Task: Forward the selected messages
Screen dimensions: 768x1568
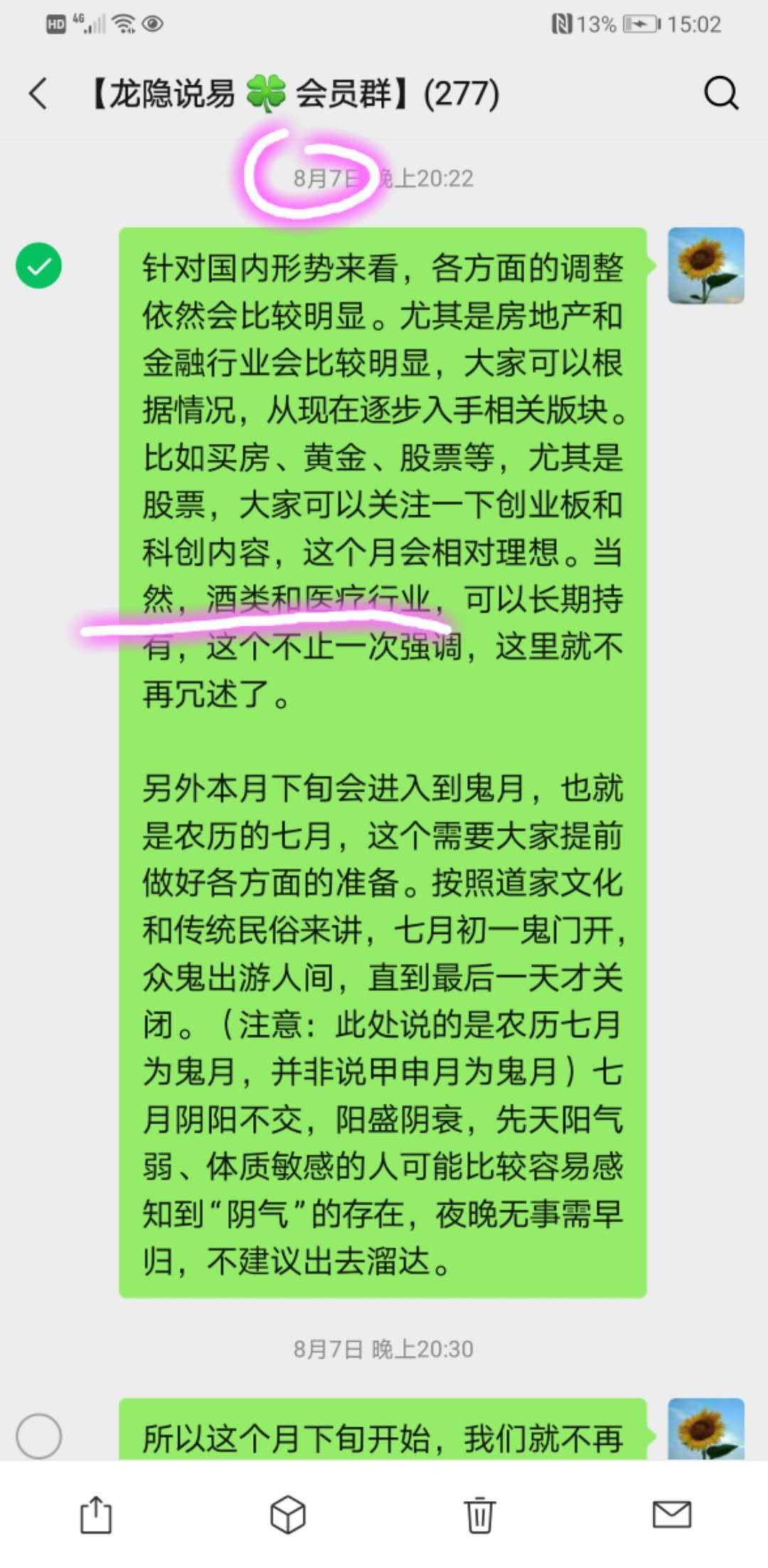Action: pos(96,1515)
